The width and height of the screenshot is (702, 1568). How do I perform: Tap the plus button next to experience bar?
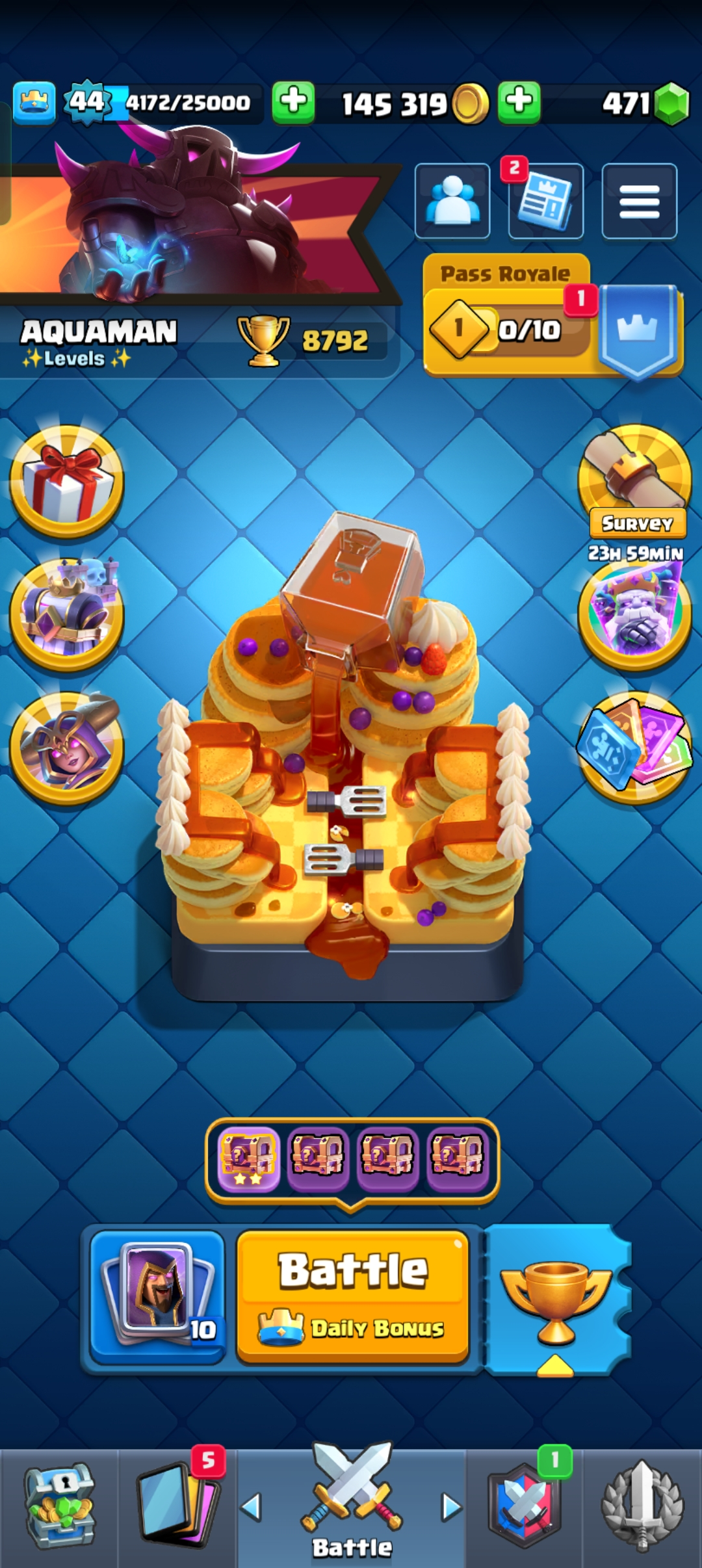(293, 103)
